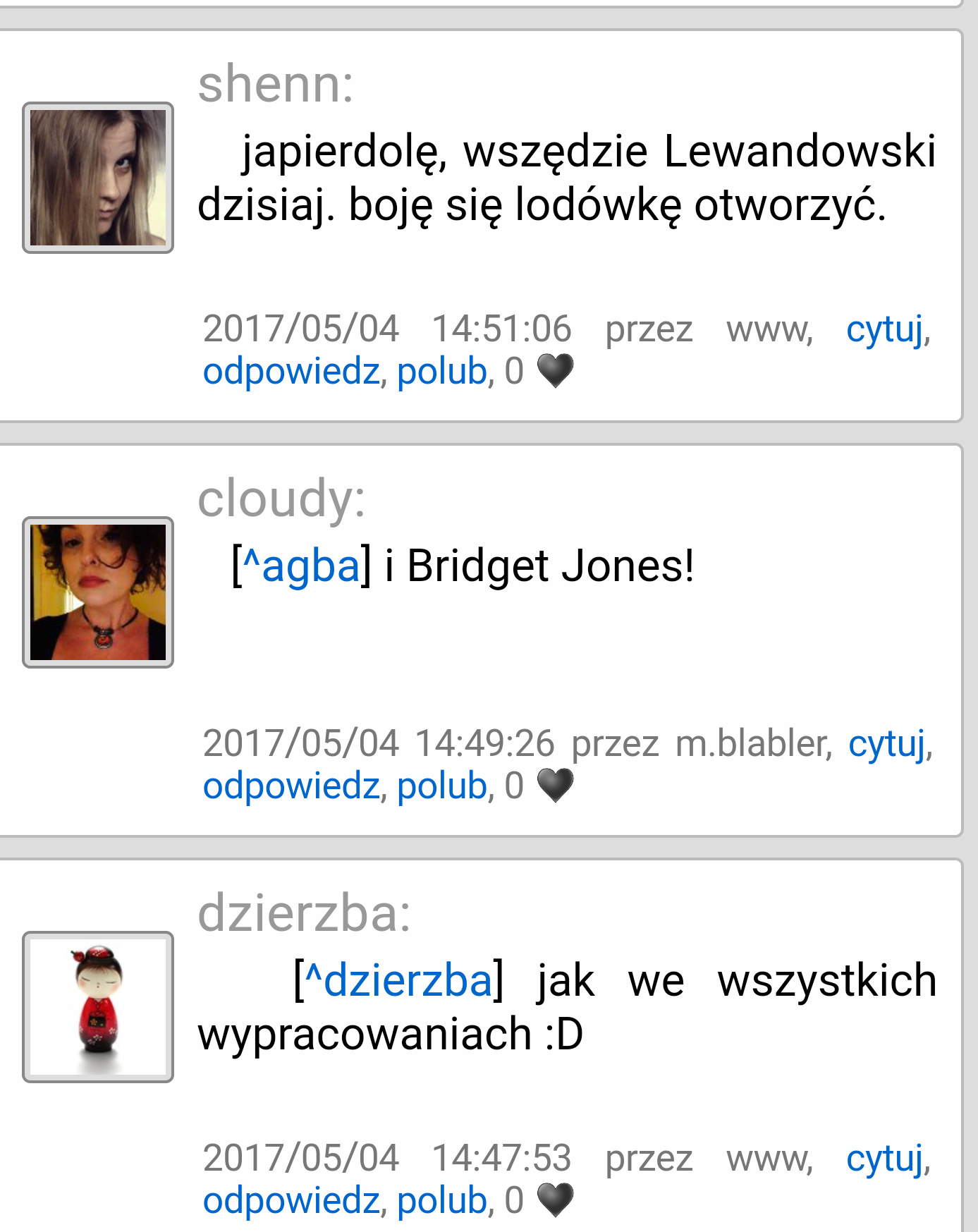Tap polub under cloudy's post
978x1232 pixels.
pyautogui.click(x=441, y=786)
